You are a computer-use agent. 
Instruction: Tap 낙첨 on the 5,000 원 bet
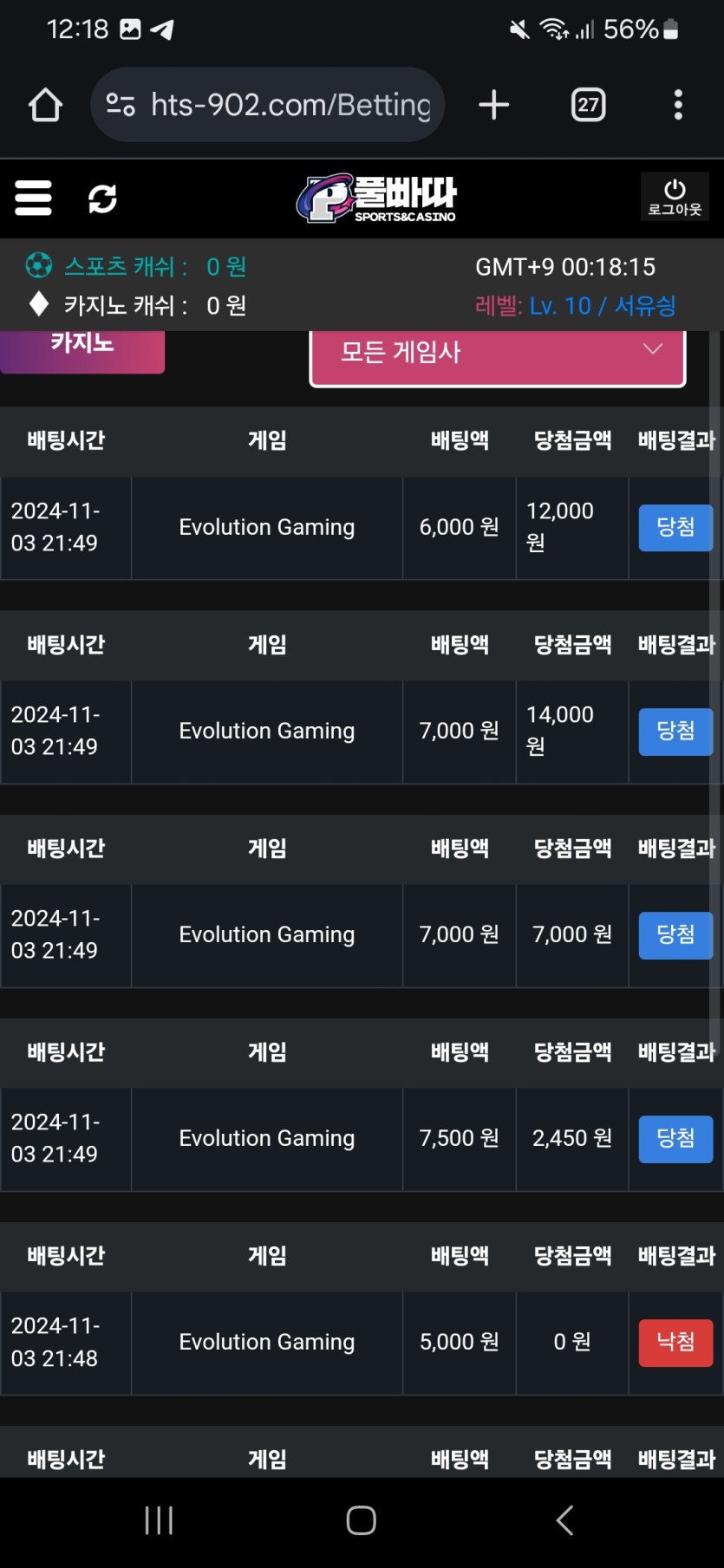675,1342
